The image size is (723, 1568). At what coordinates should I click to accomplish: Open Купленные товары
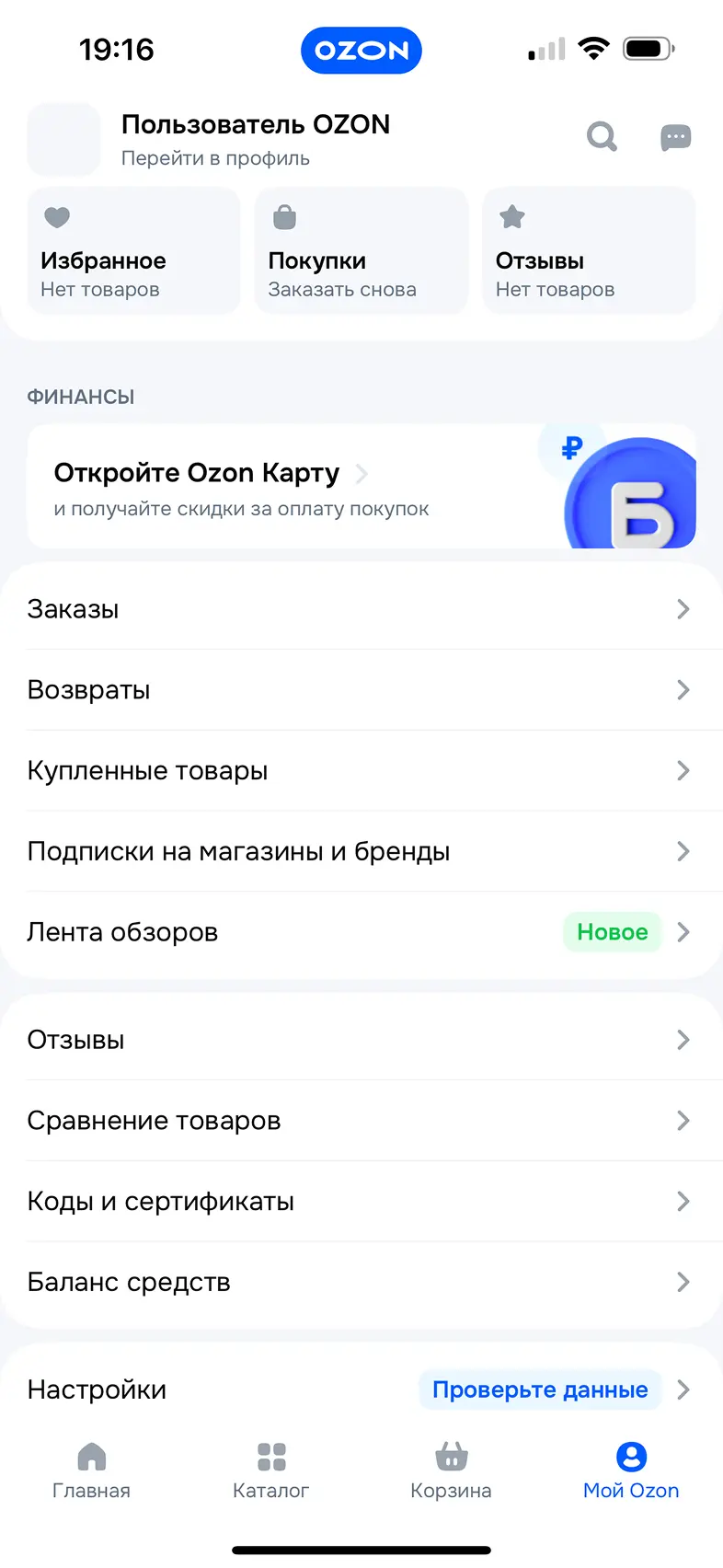[x=361, y=771]
